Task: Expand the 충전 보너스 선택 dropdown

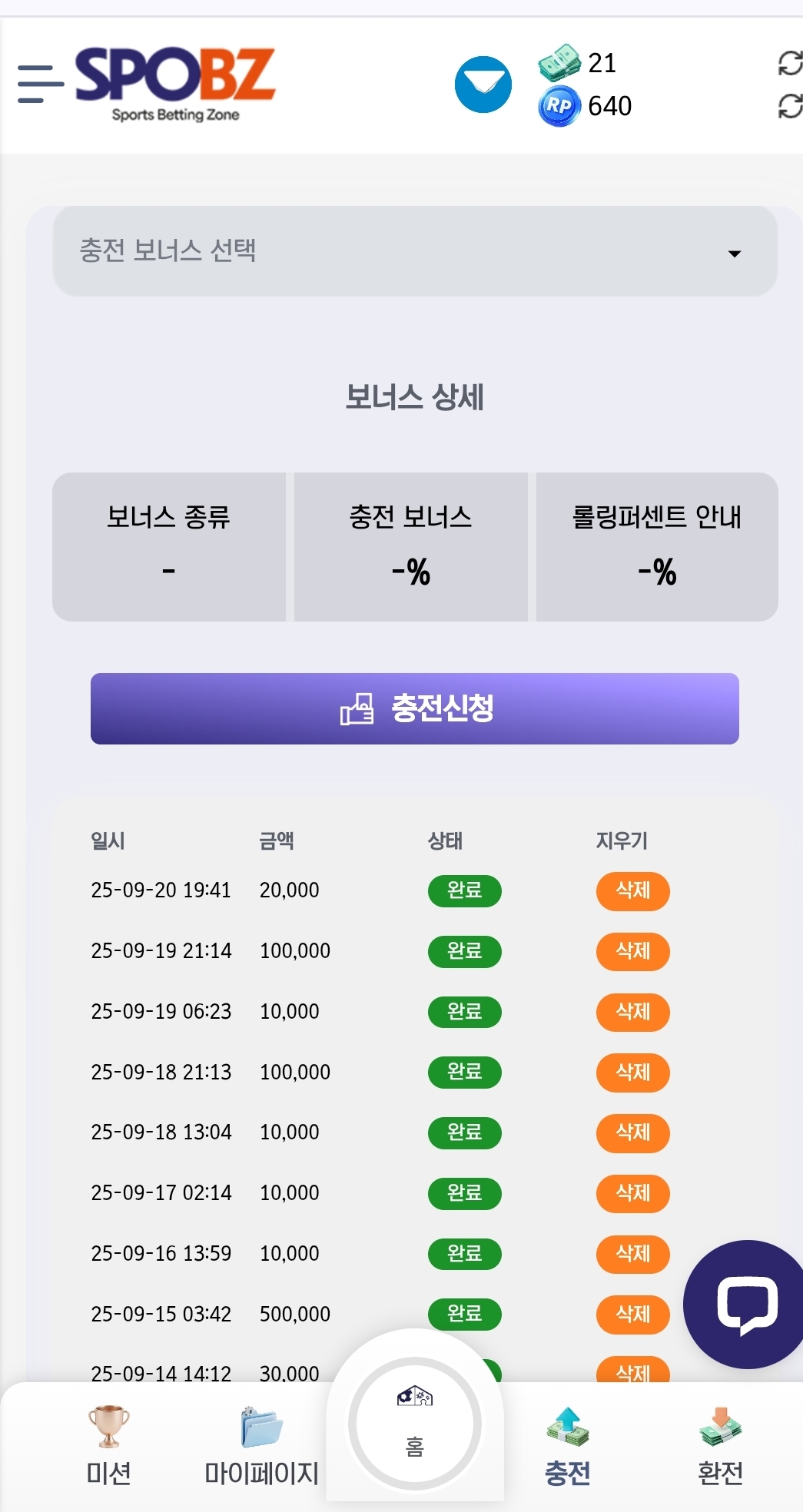Action: click(415, 251)
